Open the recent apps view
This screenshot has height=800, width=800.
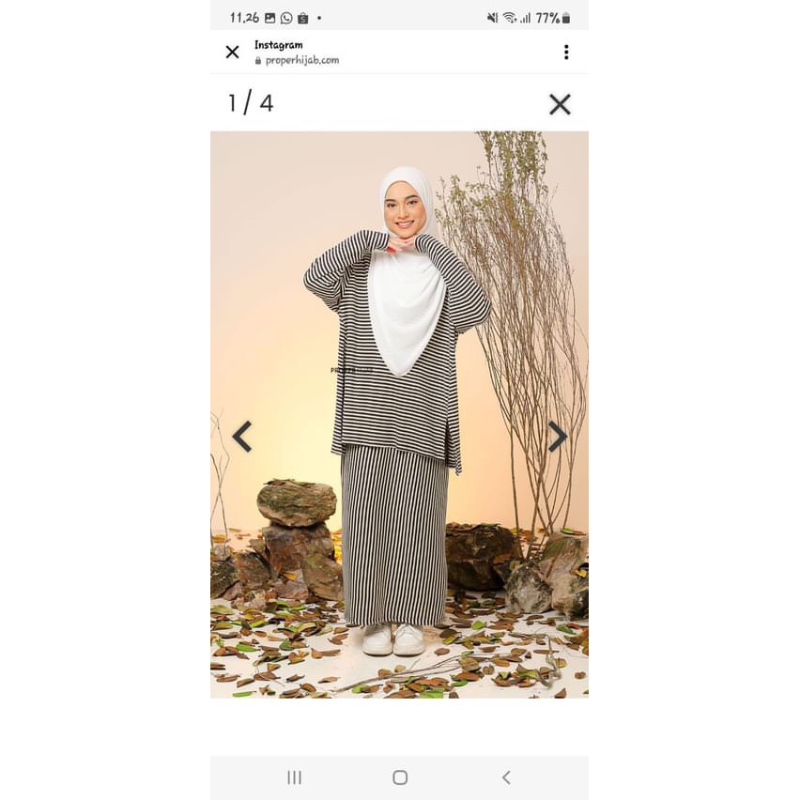click(x=294, y=777)
